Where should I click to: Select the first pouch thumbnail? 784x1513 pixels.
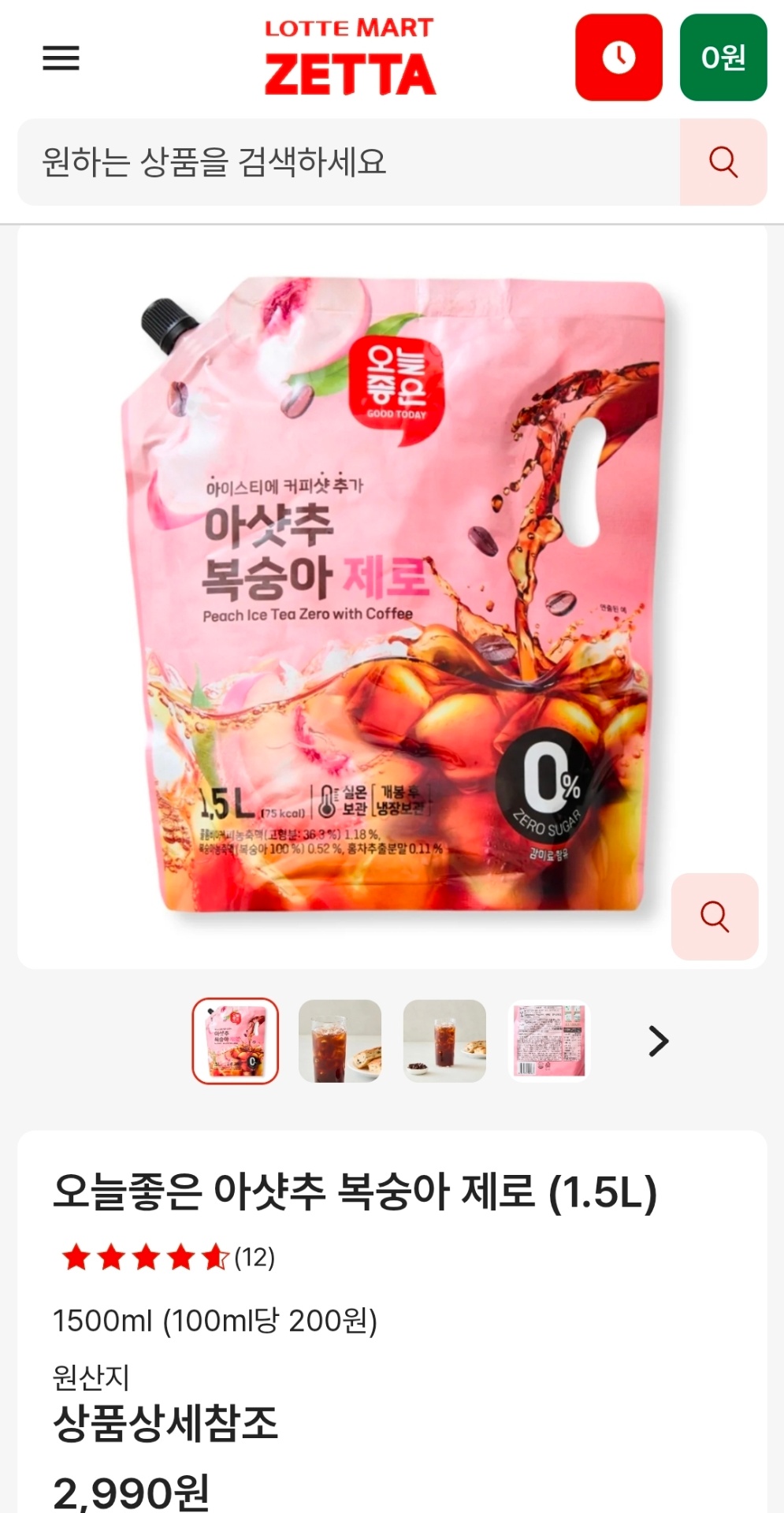tap(236, 1041)
